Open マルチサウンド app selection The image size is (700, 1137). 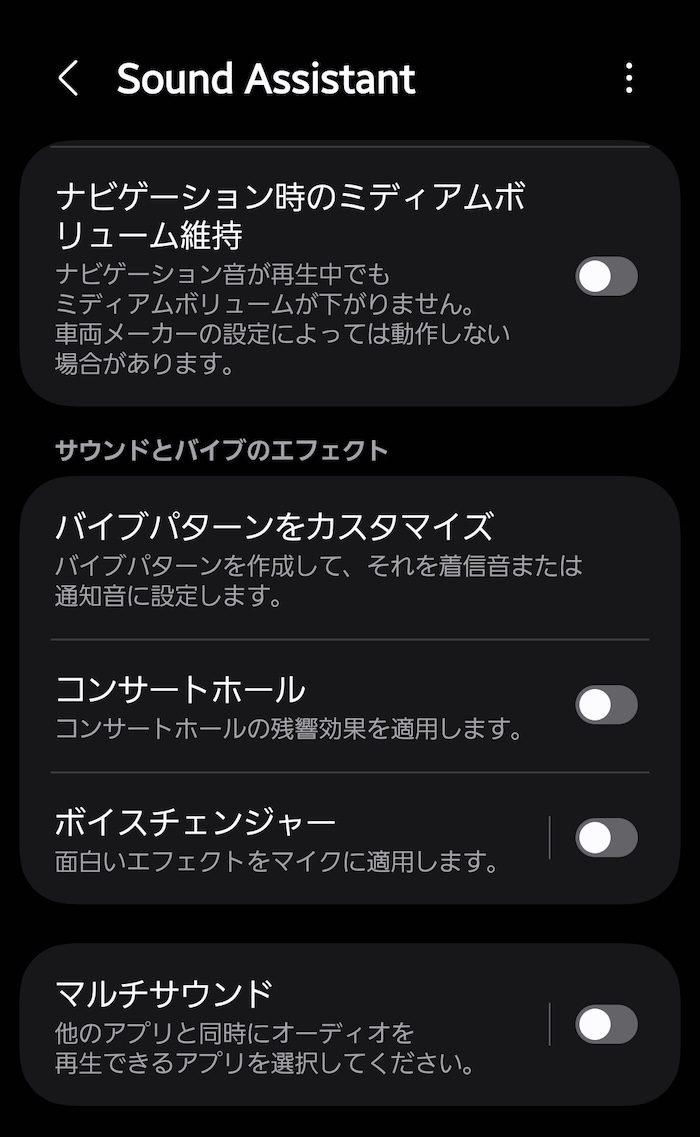coord(280,1024)
